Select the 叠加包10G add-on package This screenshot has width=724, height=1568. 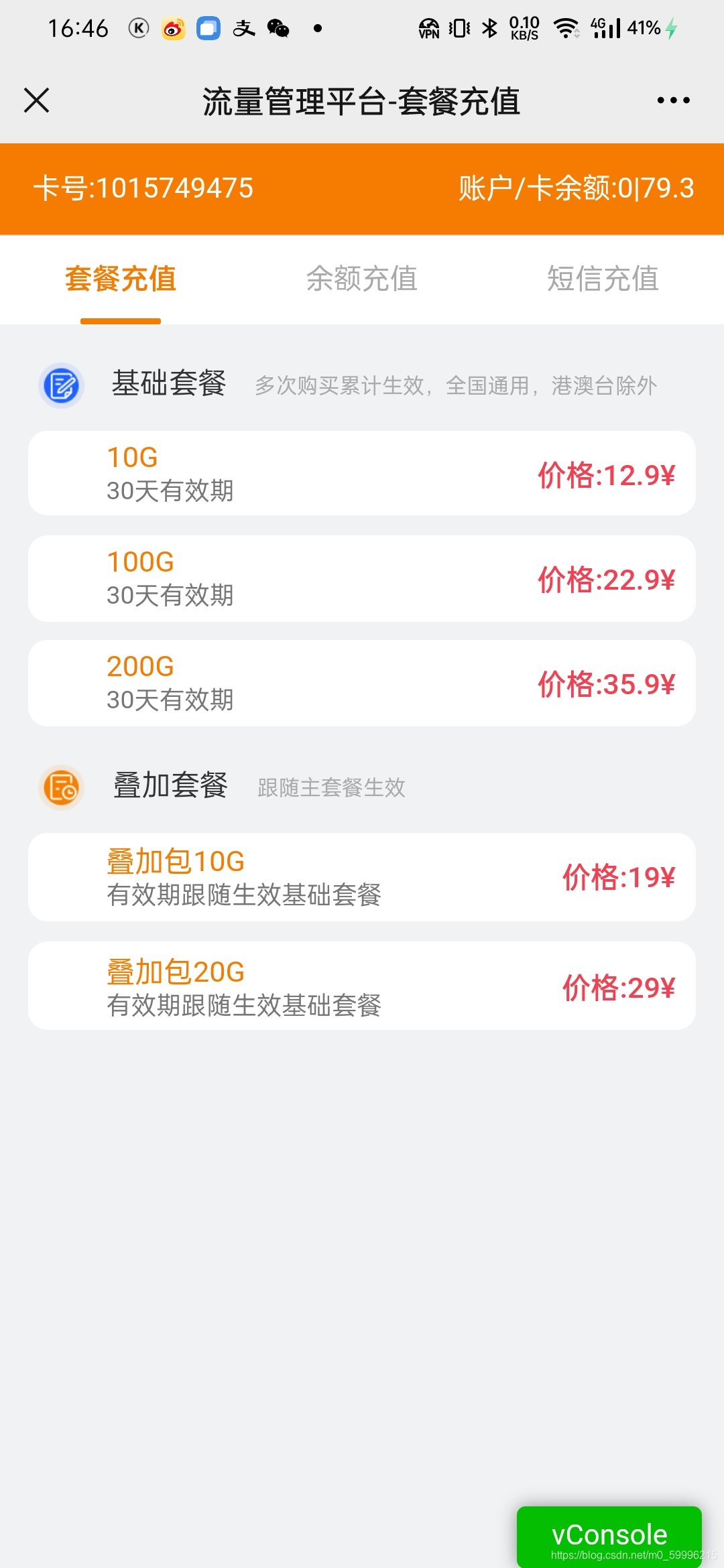coord(362,877)
